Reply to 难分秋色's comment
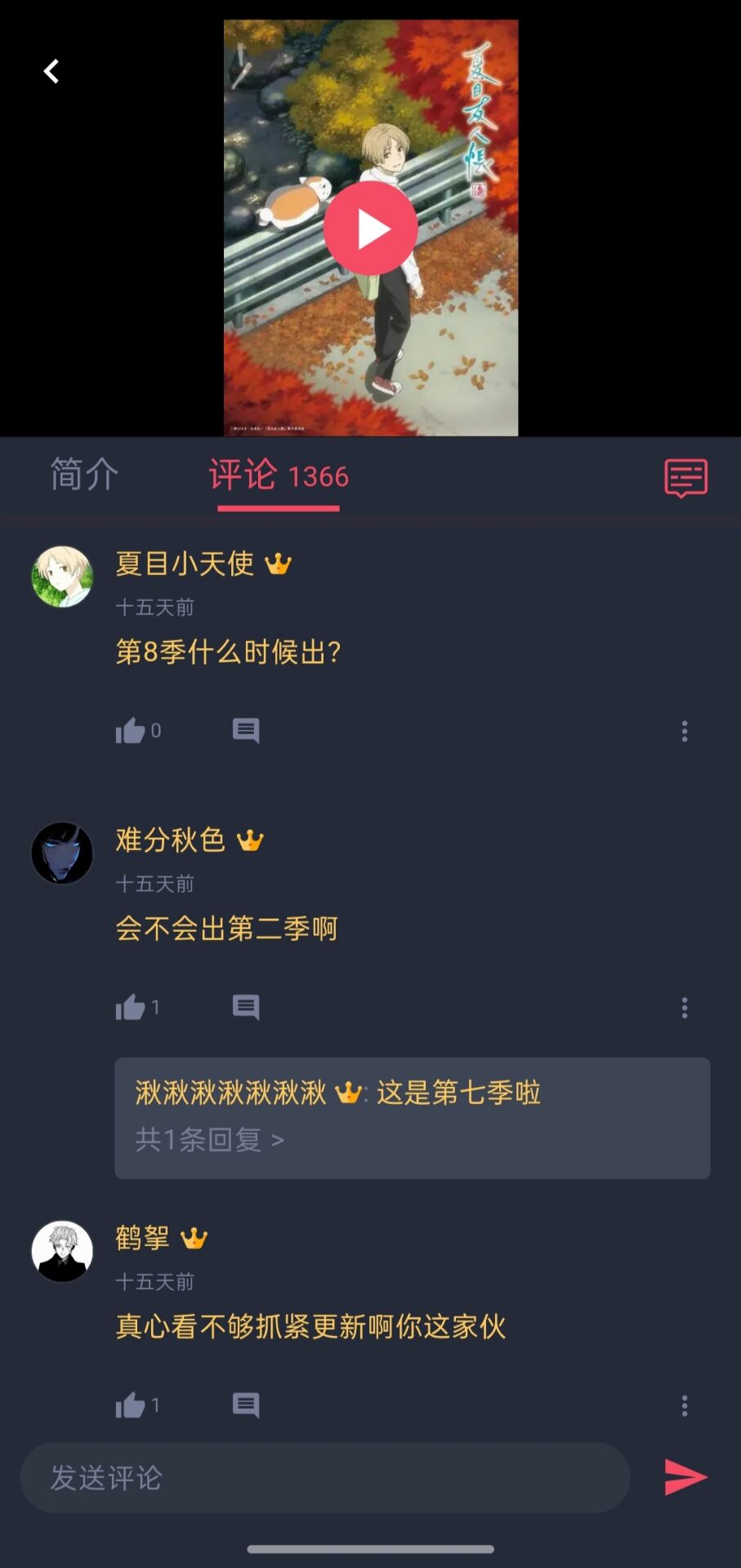The height and width of the screenshot is (1568, 741). 246,1008
